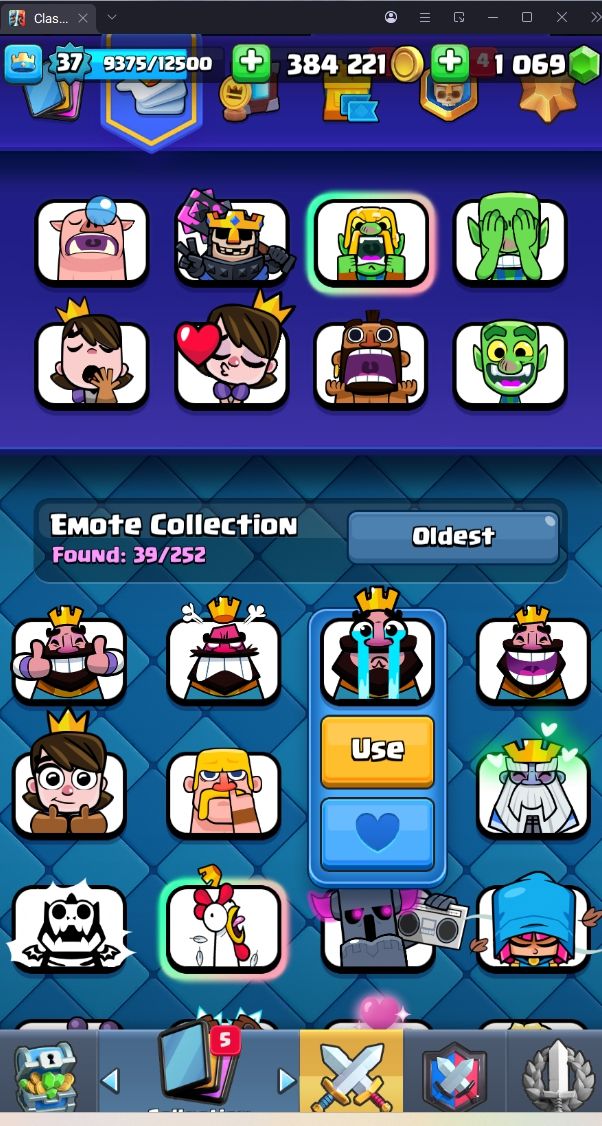Add more gems with the plus button
The height and width of the screenshot is (1126, 602).
click(451, 64)
